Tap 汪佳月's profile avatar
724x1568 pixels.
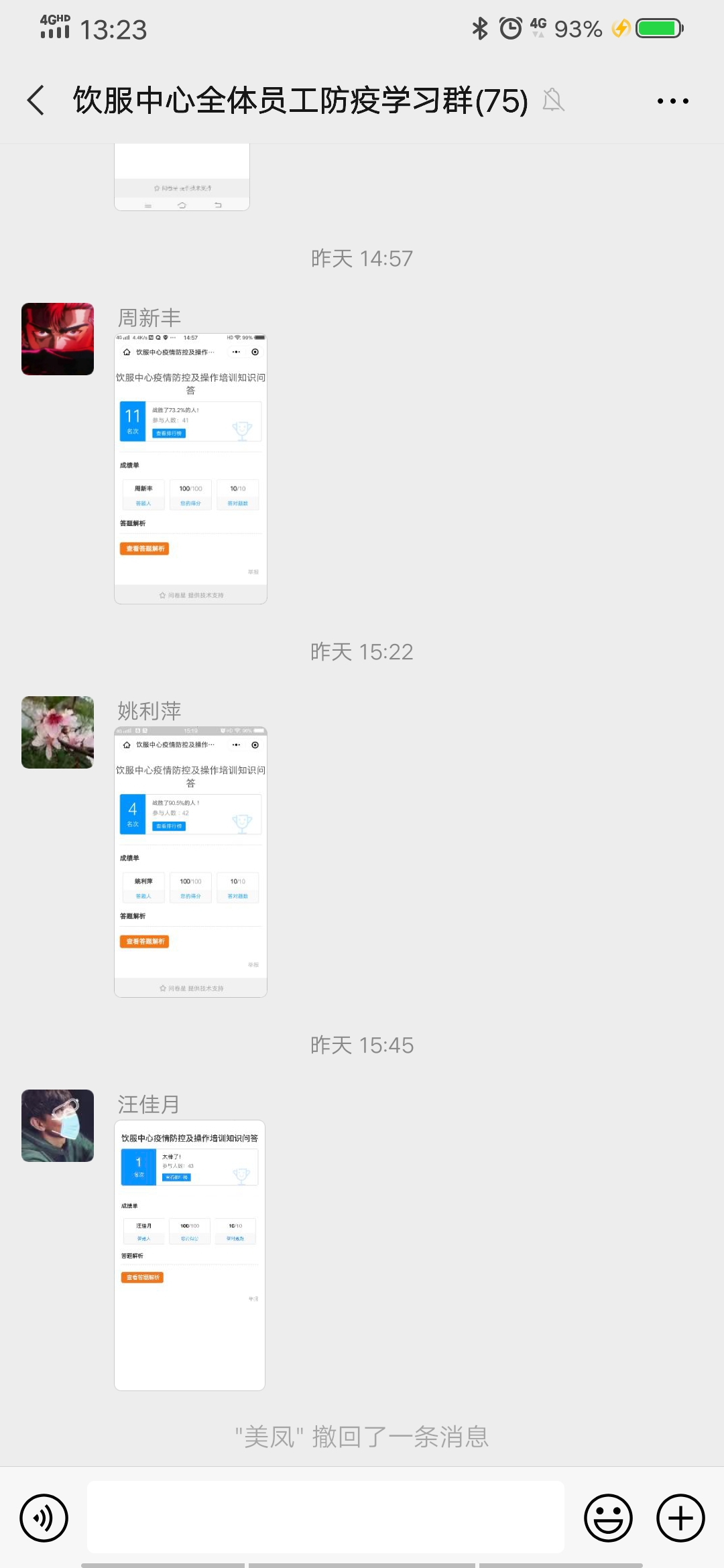pos(58,1126)
